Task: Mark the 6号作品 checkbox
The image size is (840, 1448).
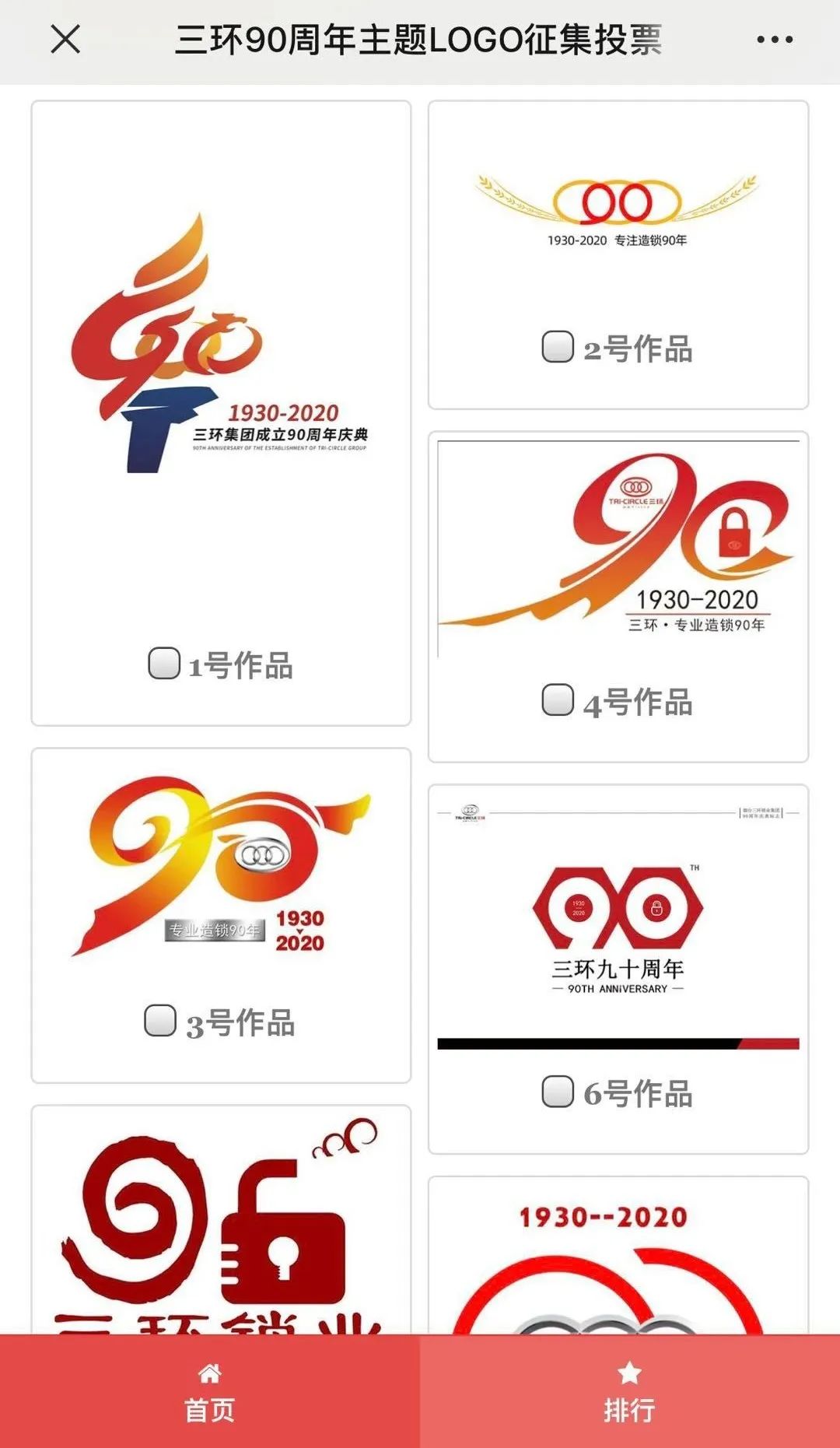Action: tap(558, 1092)
